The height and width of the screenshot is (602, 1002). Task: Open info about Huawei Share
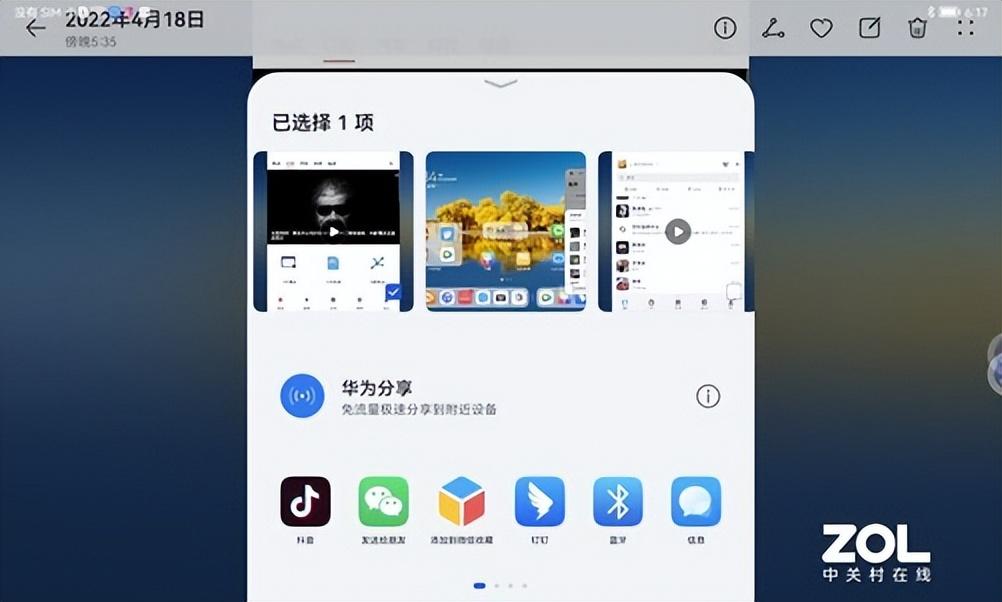(708, 396)
